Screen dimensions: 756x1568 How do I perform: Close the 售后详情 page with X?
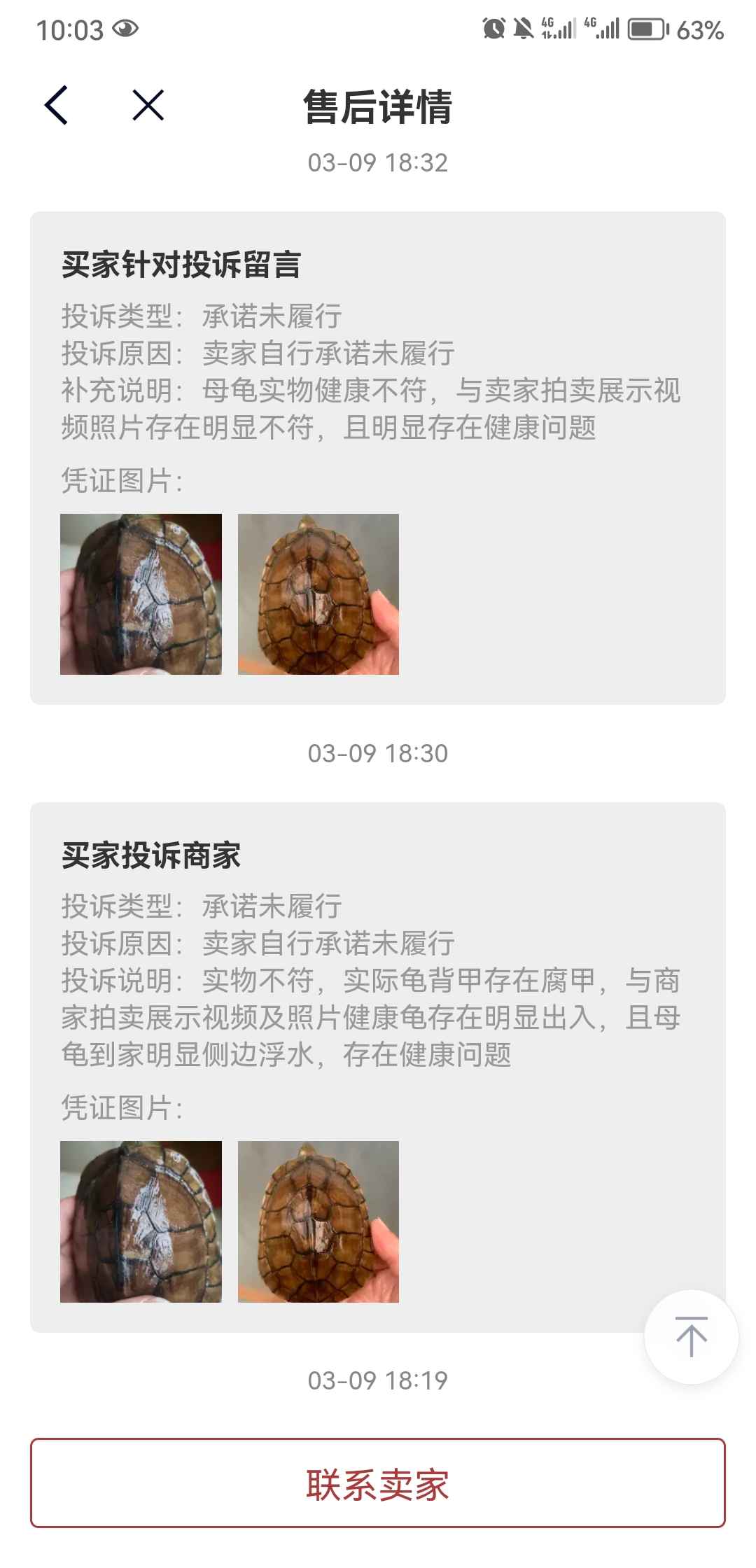148,106
